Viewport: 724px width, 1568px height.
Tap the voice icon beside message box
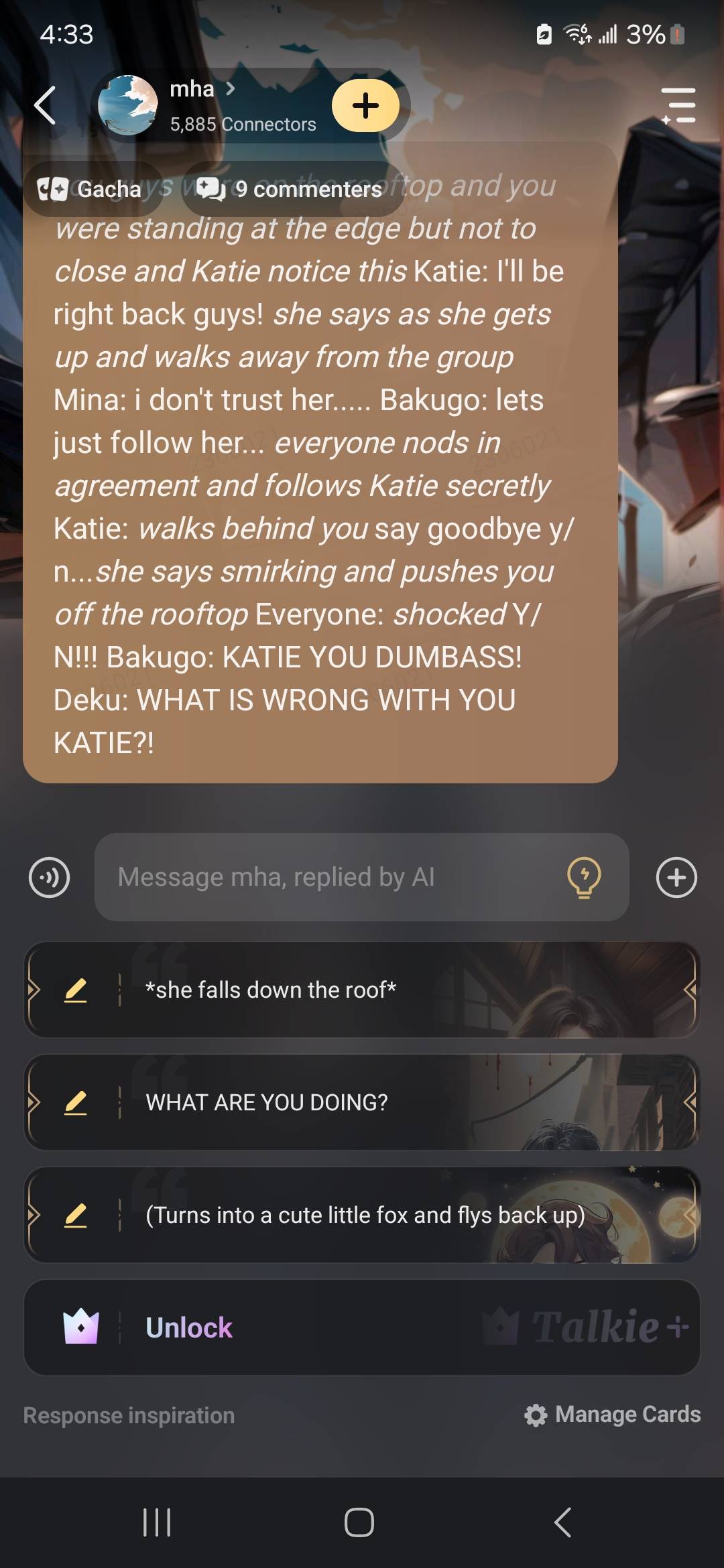tap(49, 877)
